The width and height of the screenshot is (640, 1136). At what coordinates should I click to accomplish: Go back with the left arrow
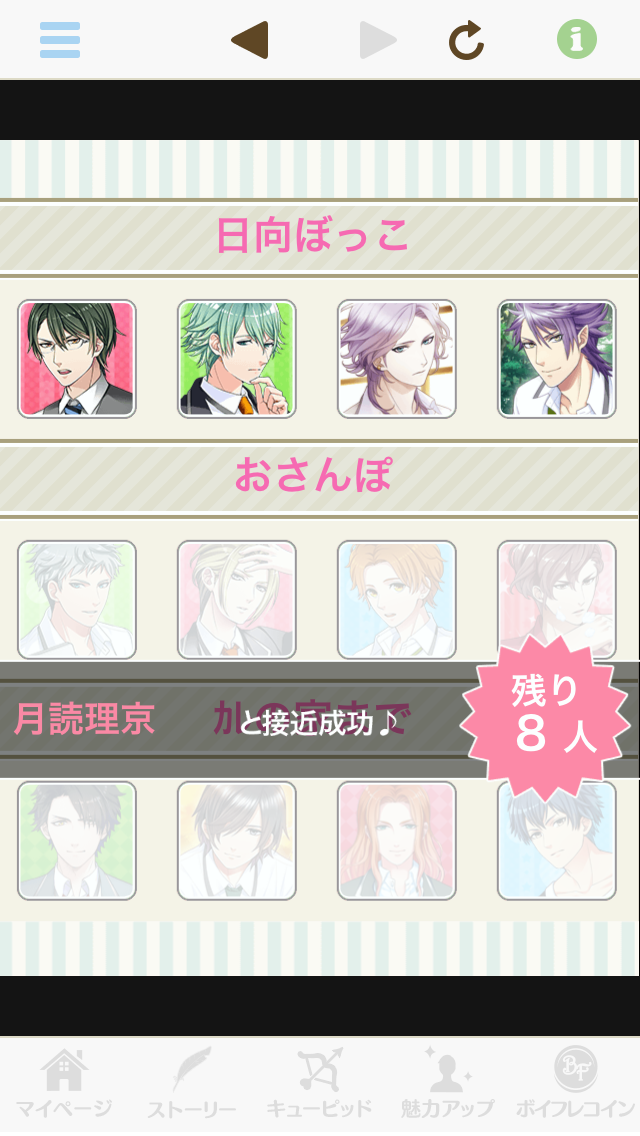[x=250, y=40]
